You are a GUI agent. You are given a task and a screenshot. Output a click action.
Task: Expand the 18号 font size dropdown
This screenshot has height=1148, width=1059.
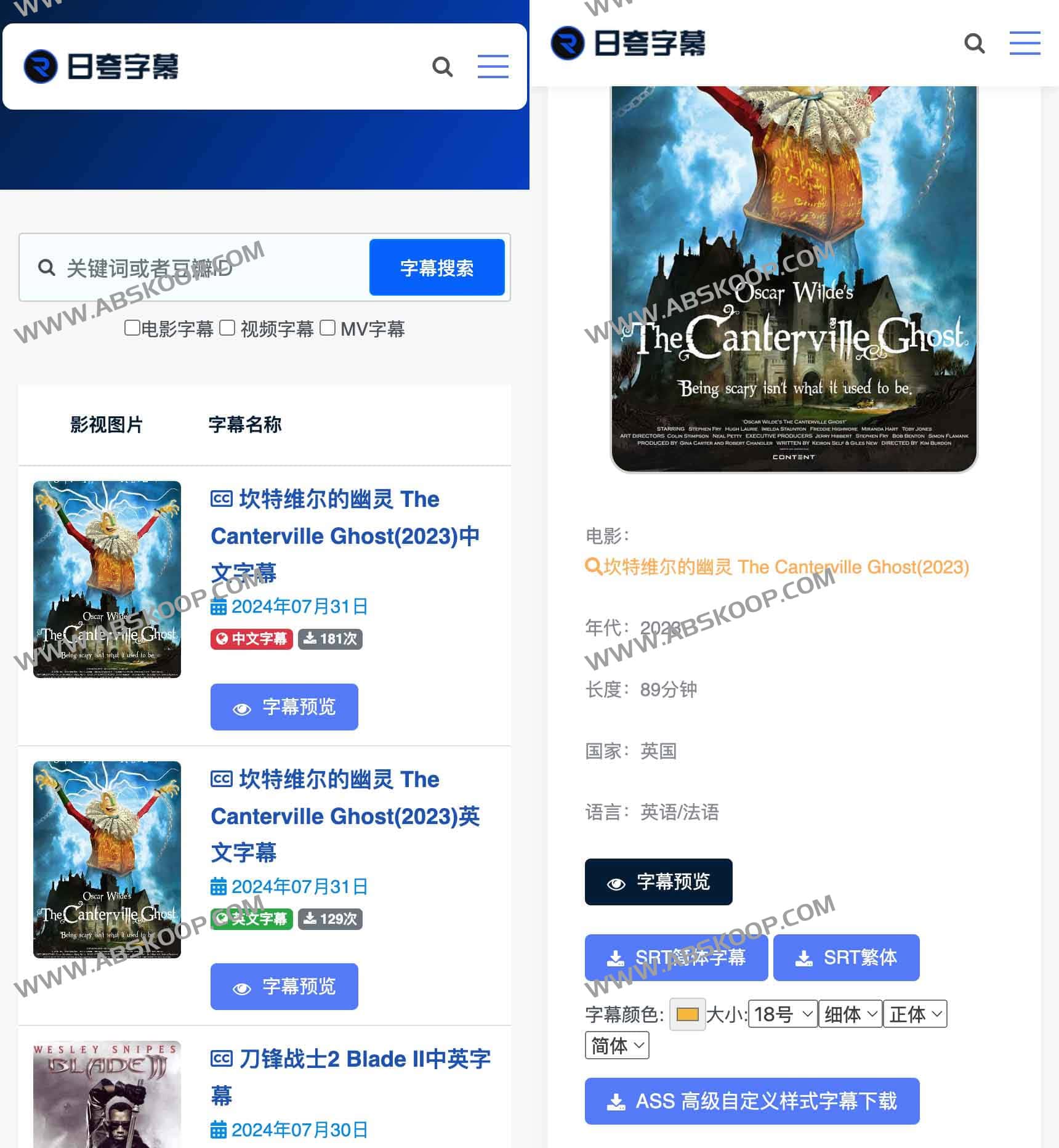783,1014
